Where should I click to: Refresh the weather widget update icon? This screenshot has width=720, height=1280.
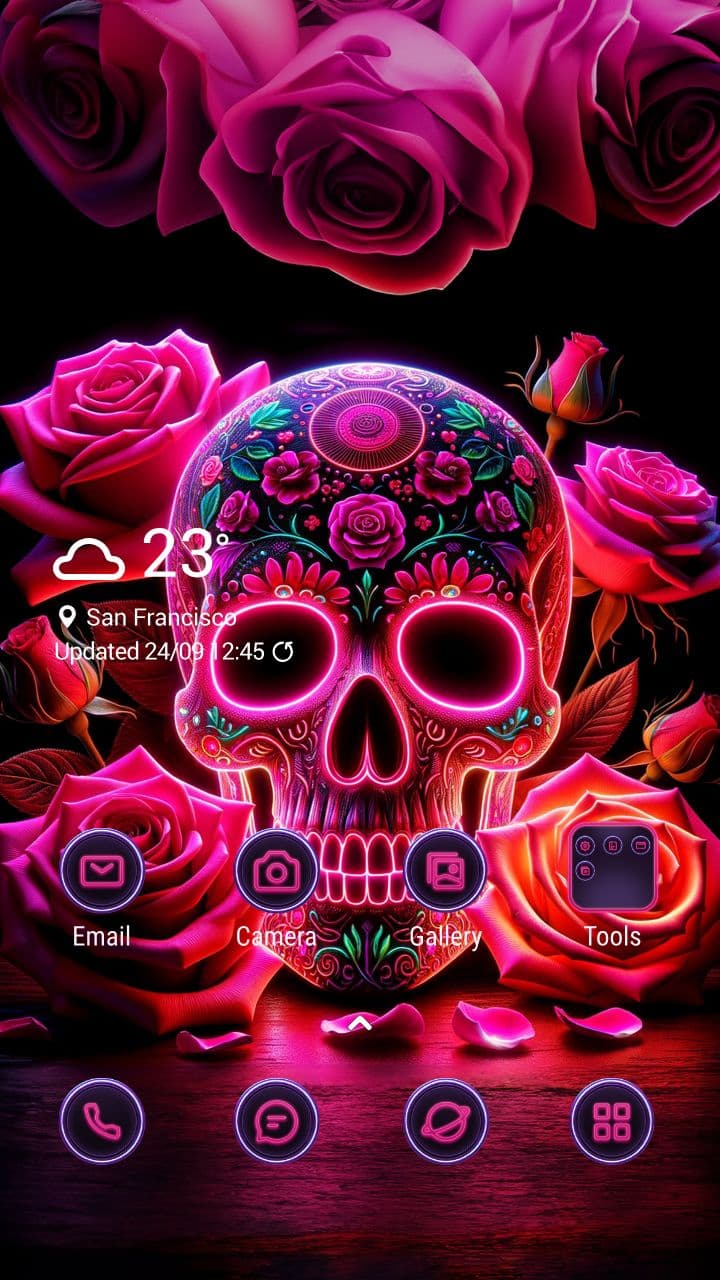click(283, 652)
